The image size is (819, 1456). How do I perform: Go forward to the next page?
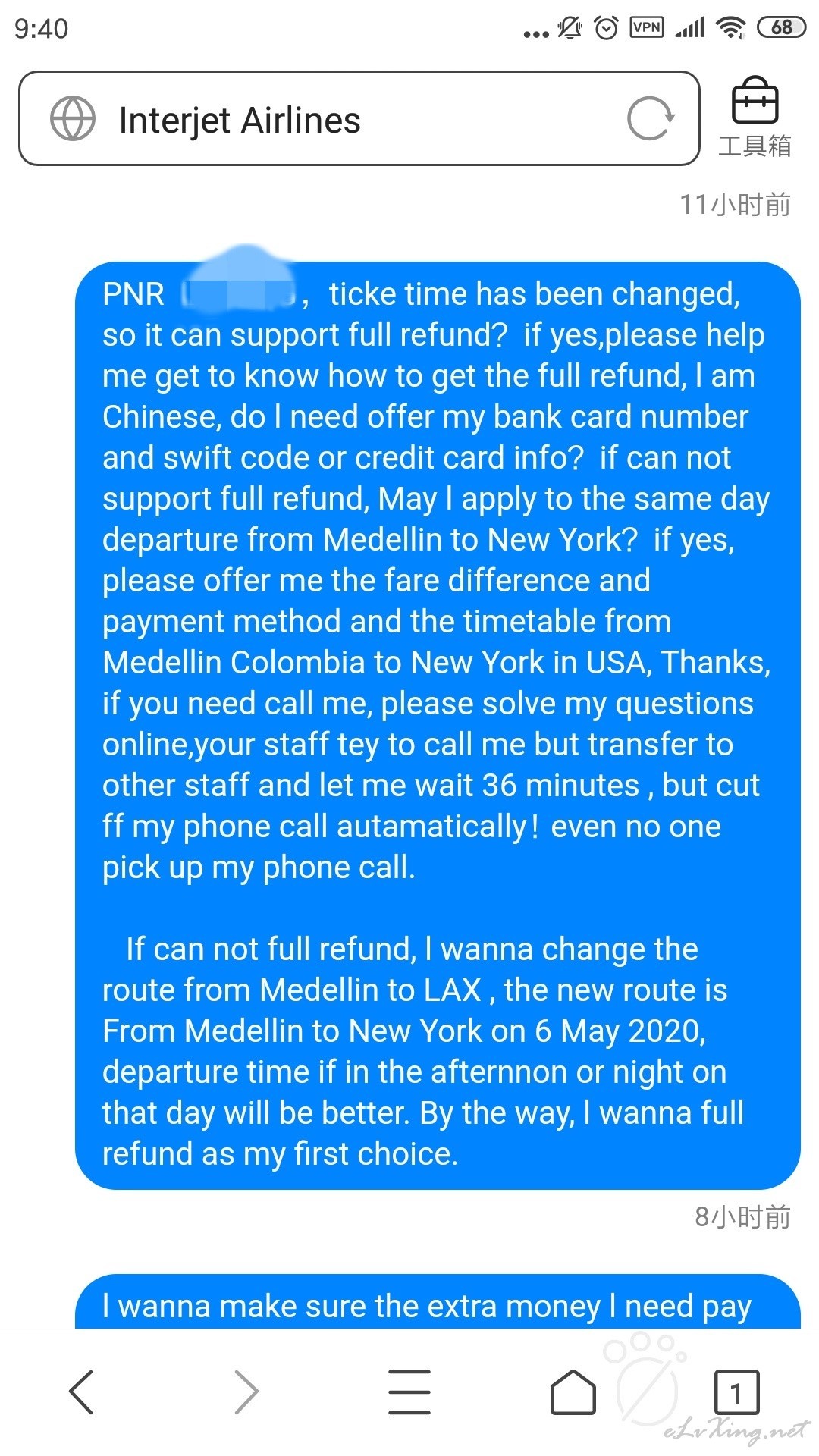[x=246, y=1392]
